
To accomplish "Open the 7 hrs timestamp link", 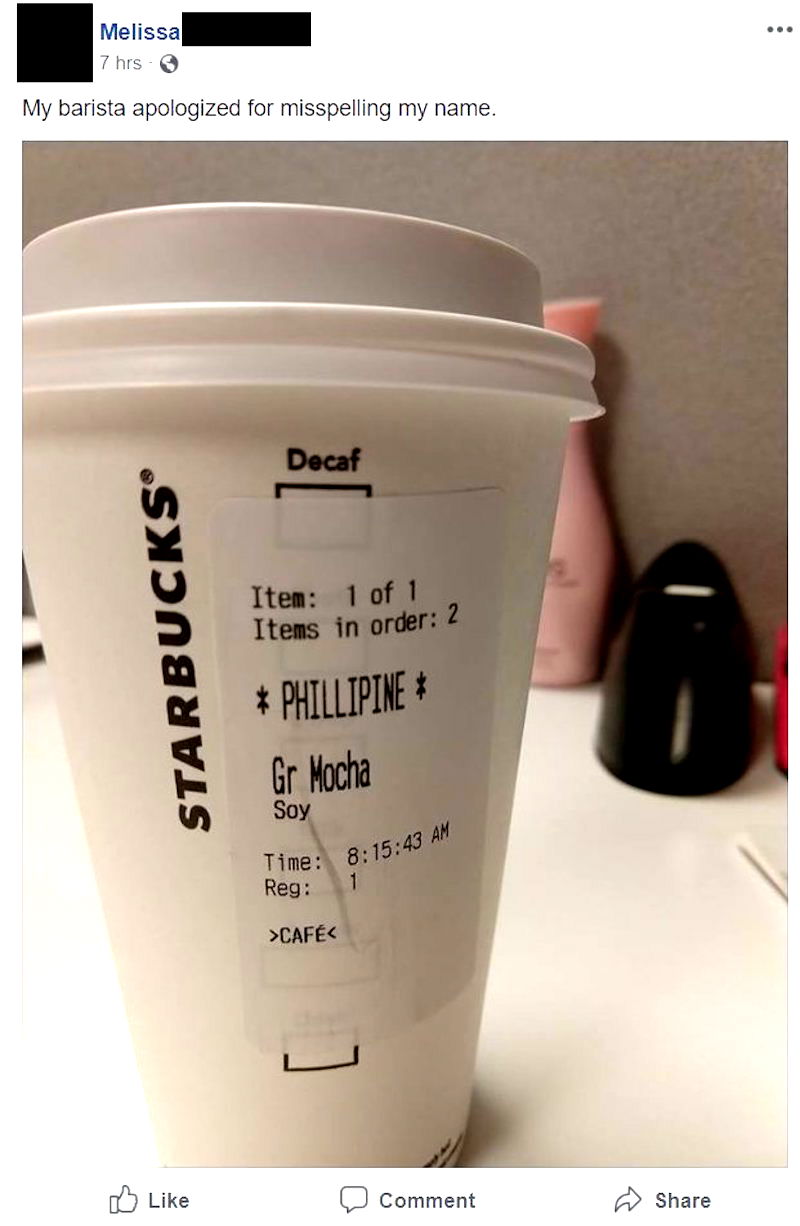I will coord(120,63).
